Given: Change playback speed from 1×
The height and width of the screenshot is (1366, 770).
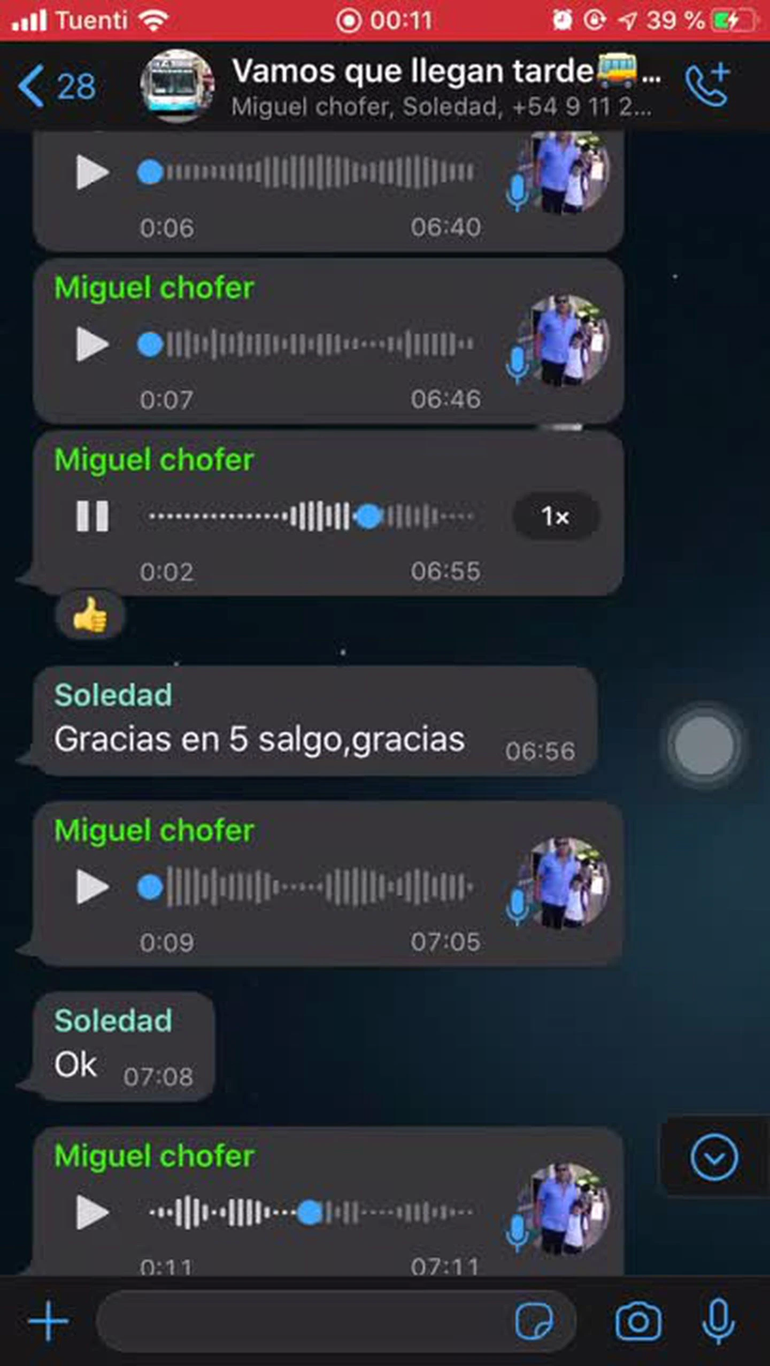Looking at the screenshot, I should (555, 517).
